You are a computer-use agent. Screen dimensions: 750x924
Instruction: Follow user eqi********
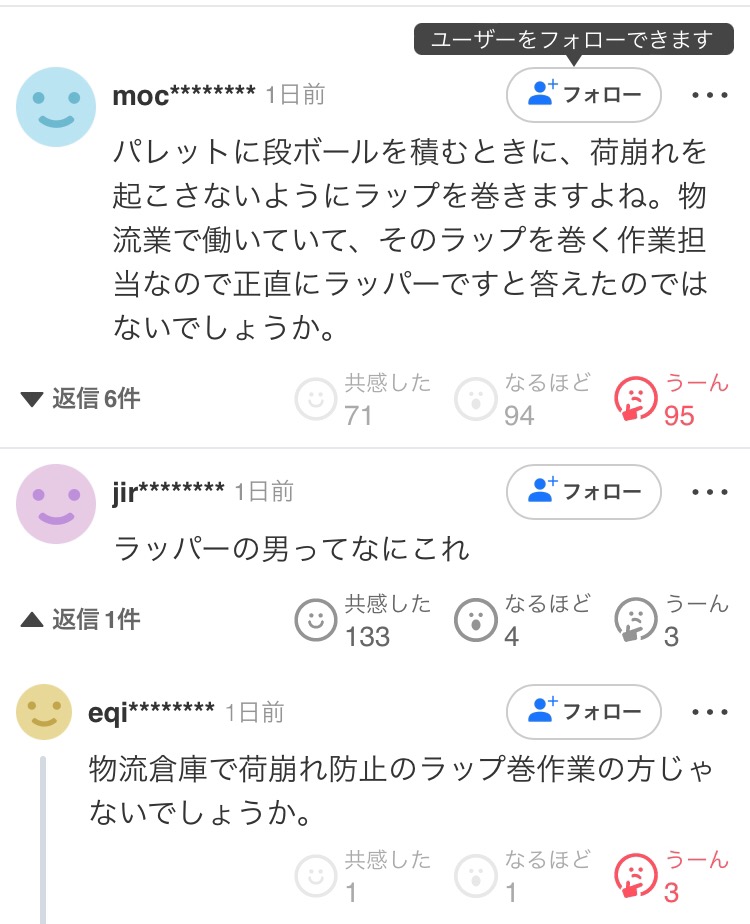point(584,712)
